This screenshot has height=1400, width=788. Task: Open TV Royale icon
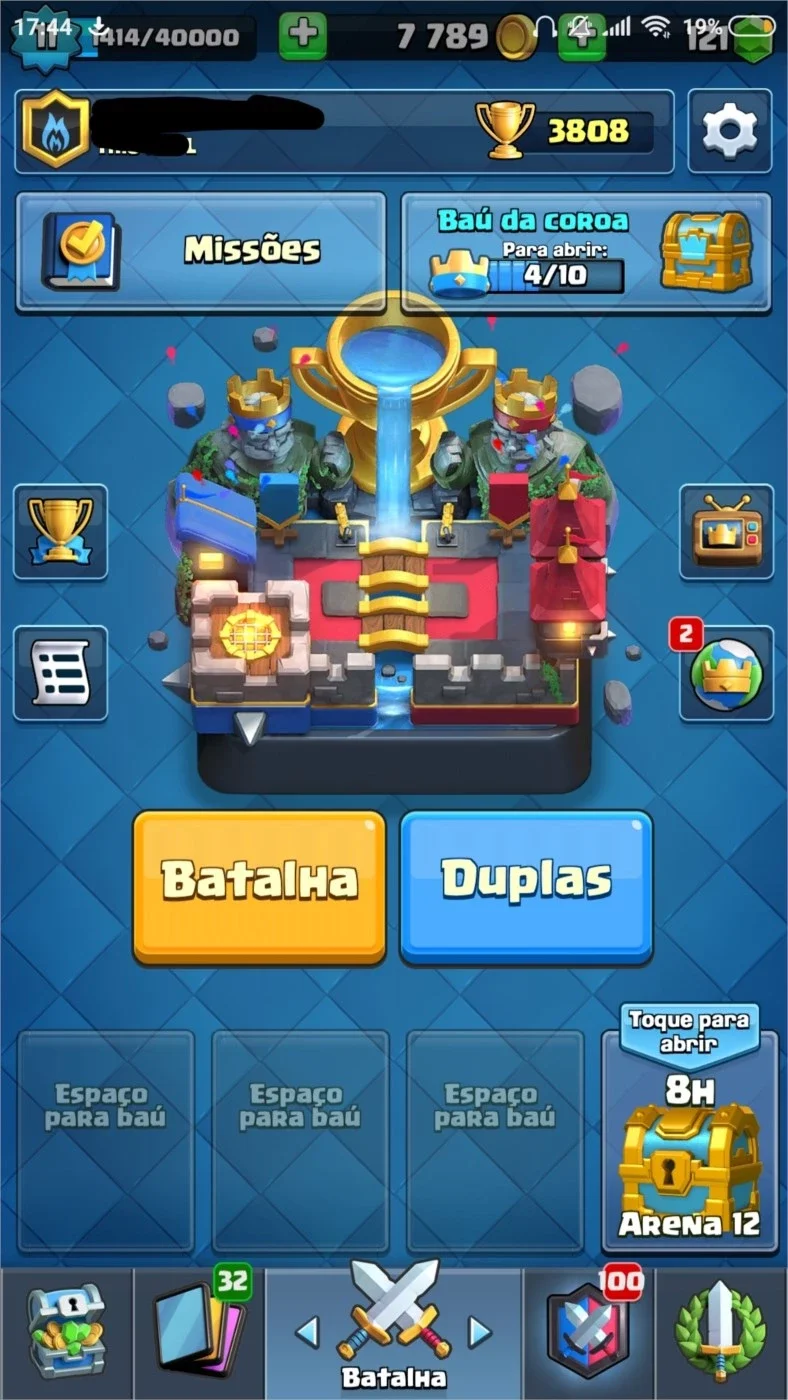point(726,532)
